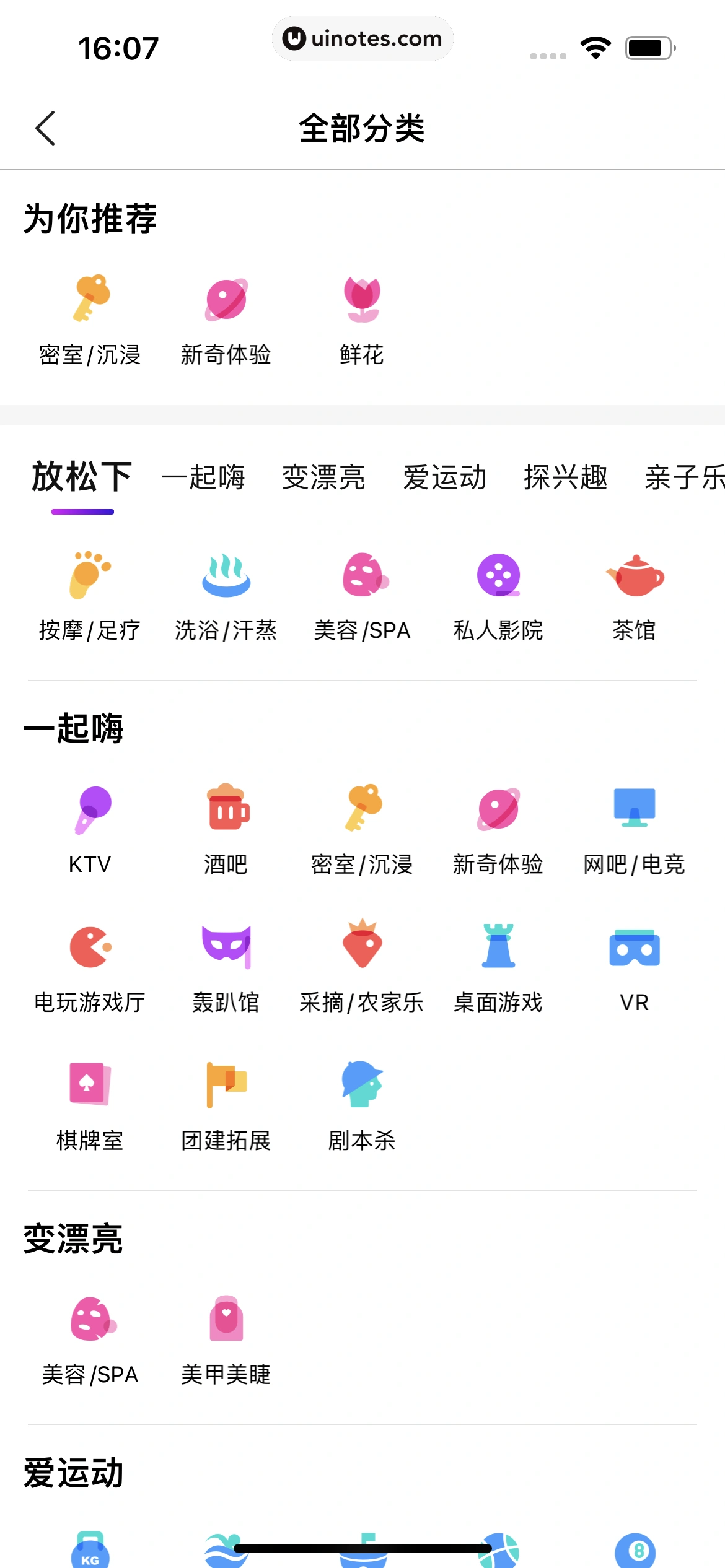
Task: Choose 洗浴/汗蒸 category
Action: [226, 596]
